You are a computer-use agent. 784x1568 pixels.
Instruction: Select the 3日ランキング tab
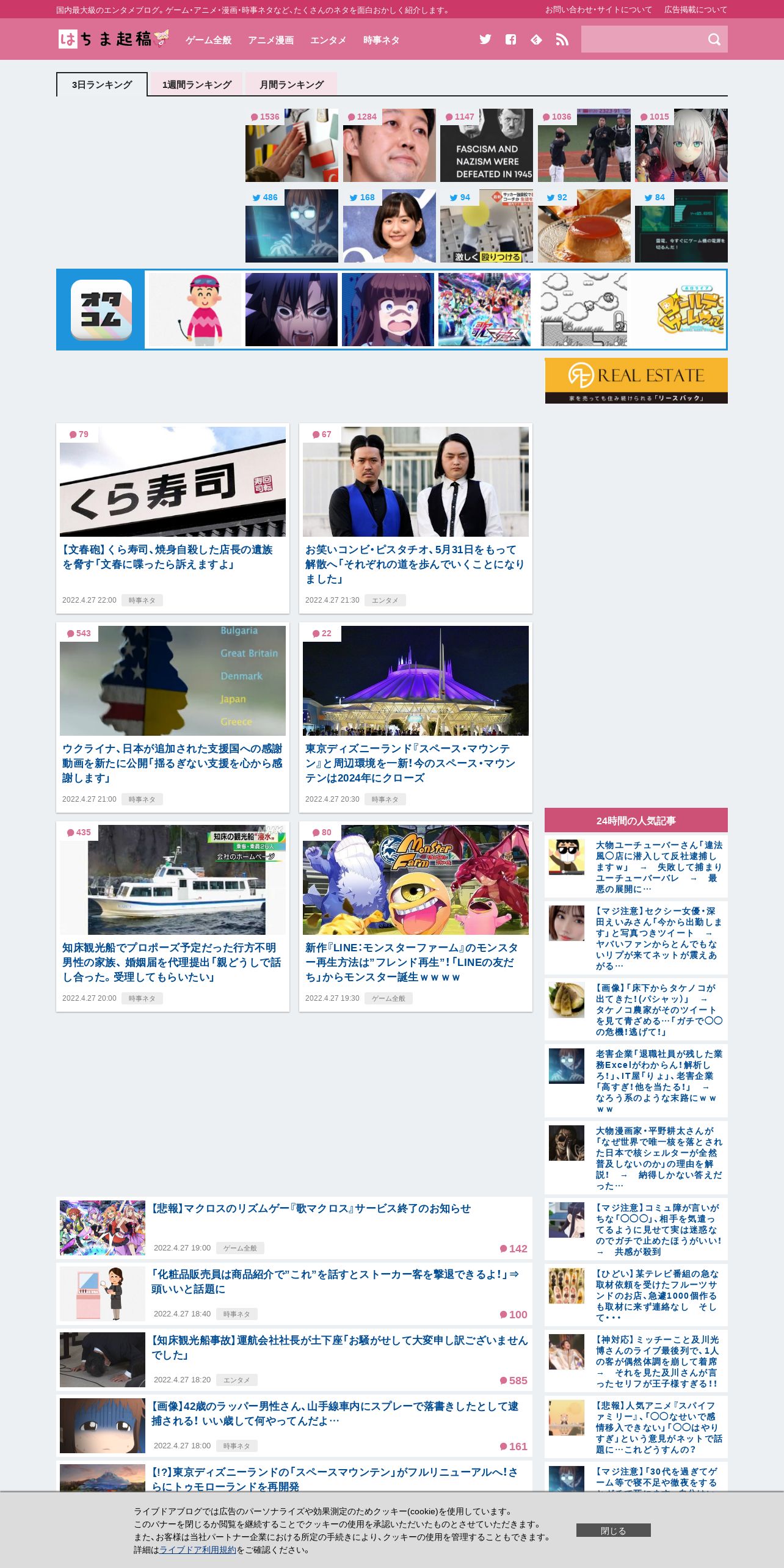[x=101, y=84]
